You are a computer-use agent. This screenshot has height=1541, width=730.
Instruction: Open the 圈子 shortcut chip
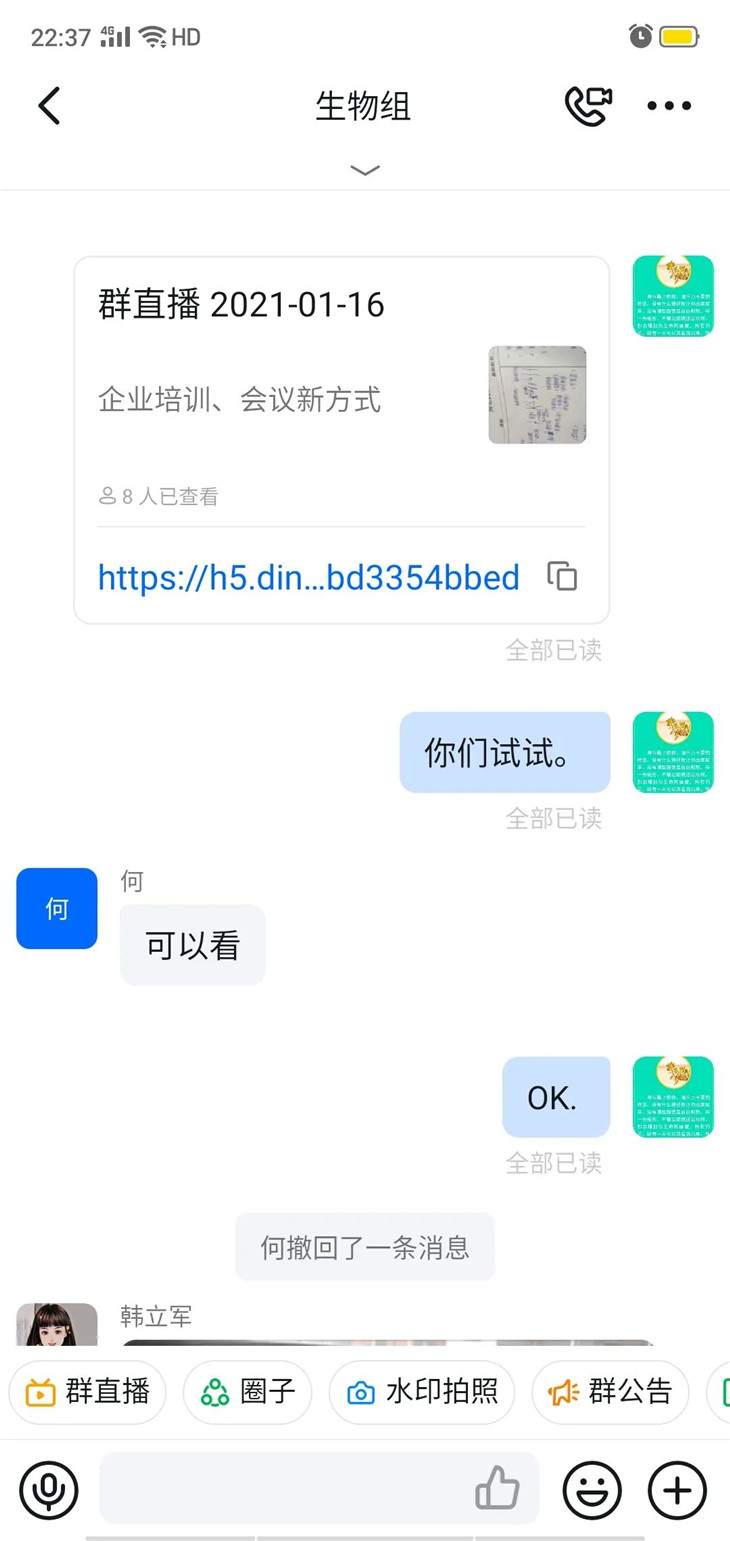[x=247, y=1391]
